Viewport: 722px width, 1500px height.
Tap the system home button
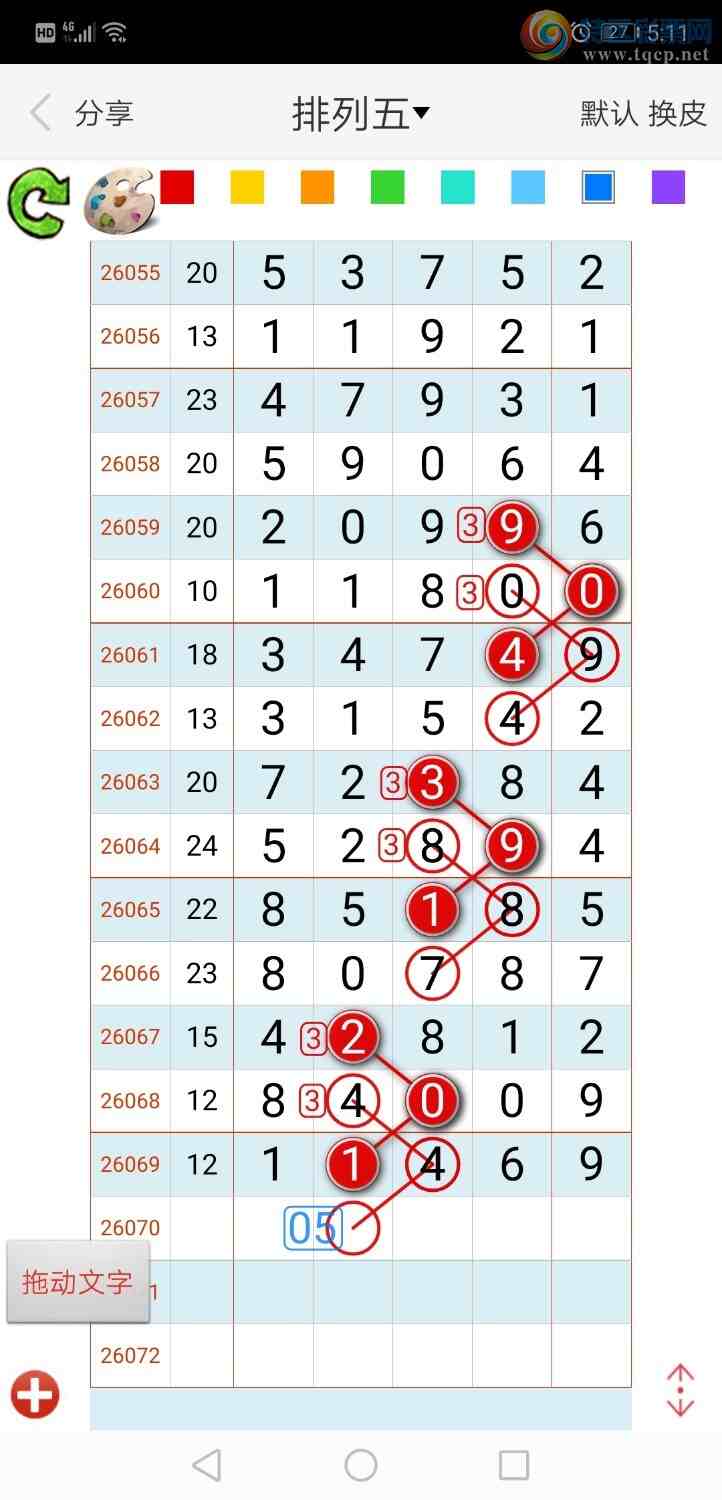(361, 1465)
